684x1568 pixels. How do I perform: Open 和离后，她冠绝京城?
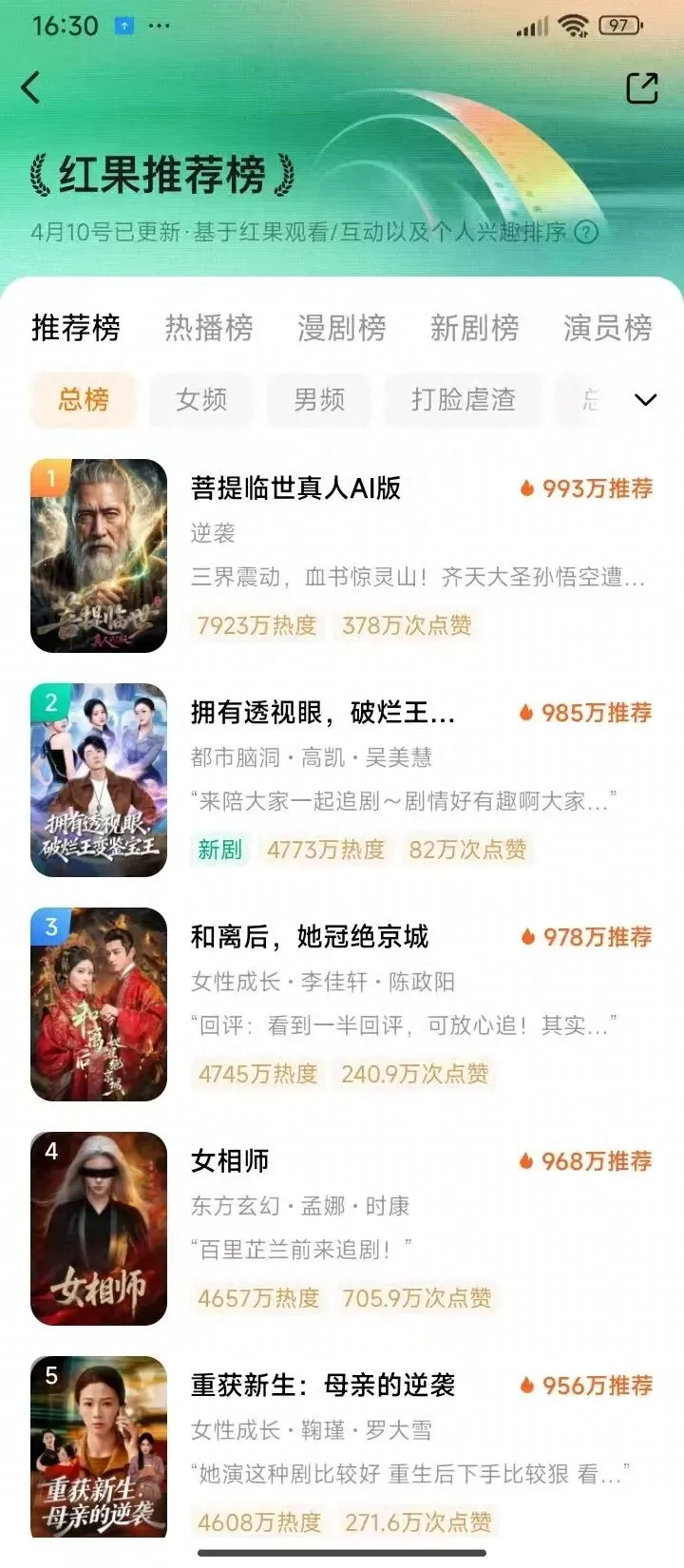point(310,937)
